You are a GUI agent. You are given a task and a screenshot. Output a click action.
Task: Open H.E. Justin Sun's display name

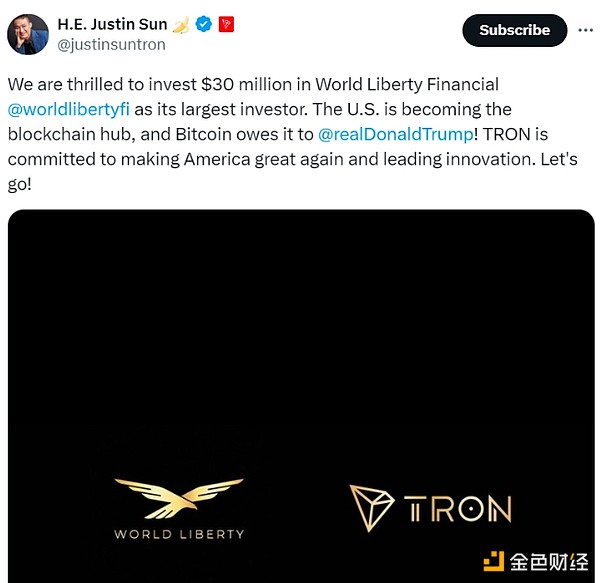[x=112, y=24]
